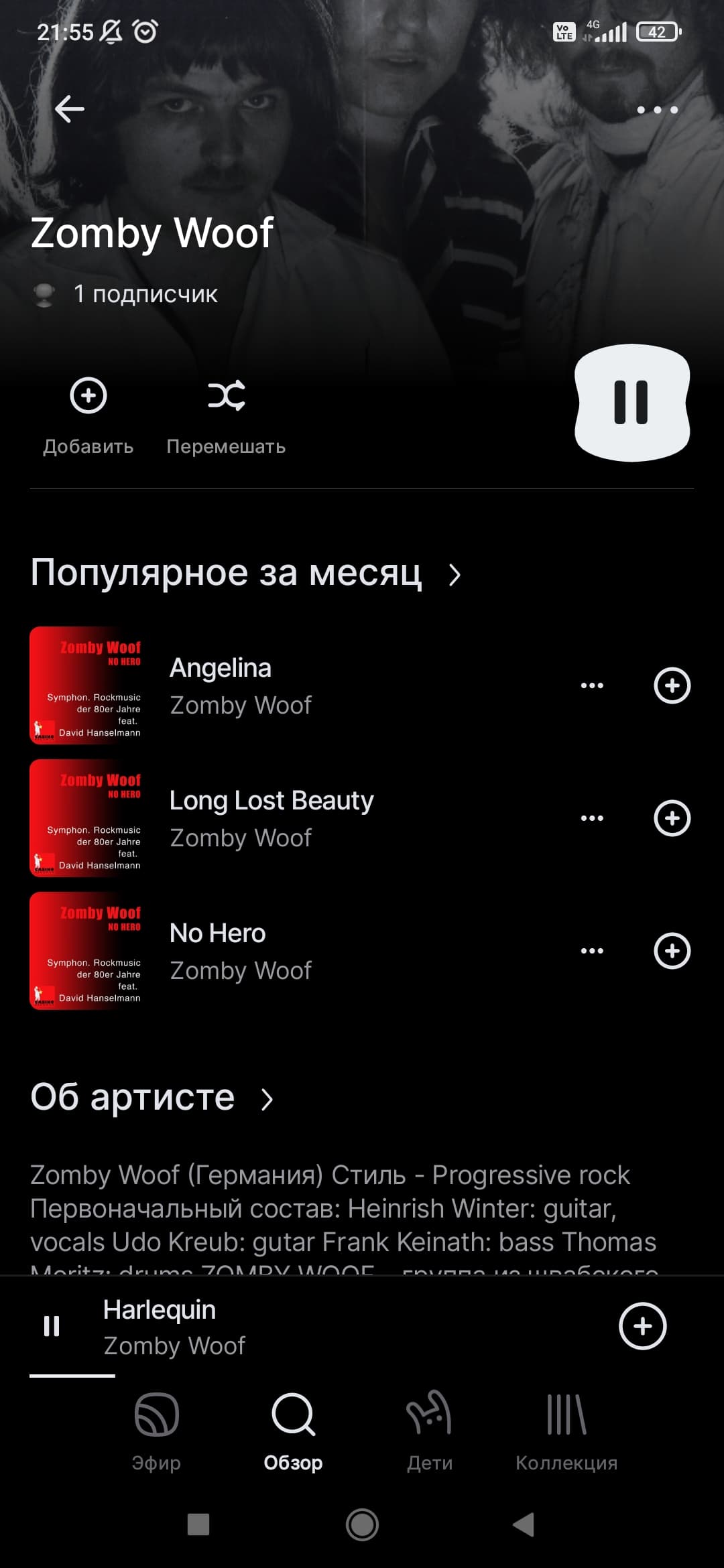Add Angelina to collection
This screenshot has width=724, height=1568.
(x=672, y=685)
